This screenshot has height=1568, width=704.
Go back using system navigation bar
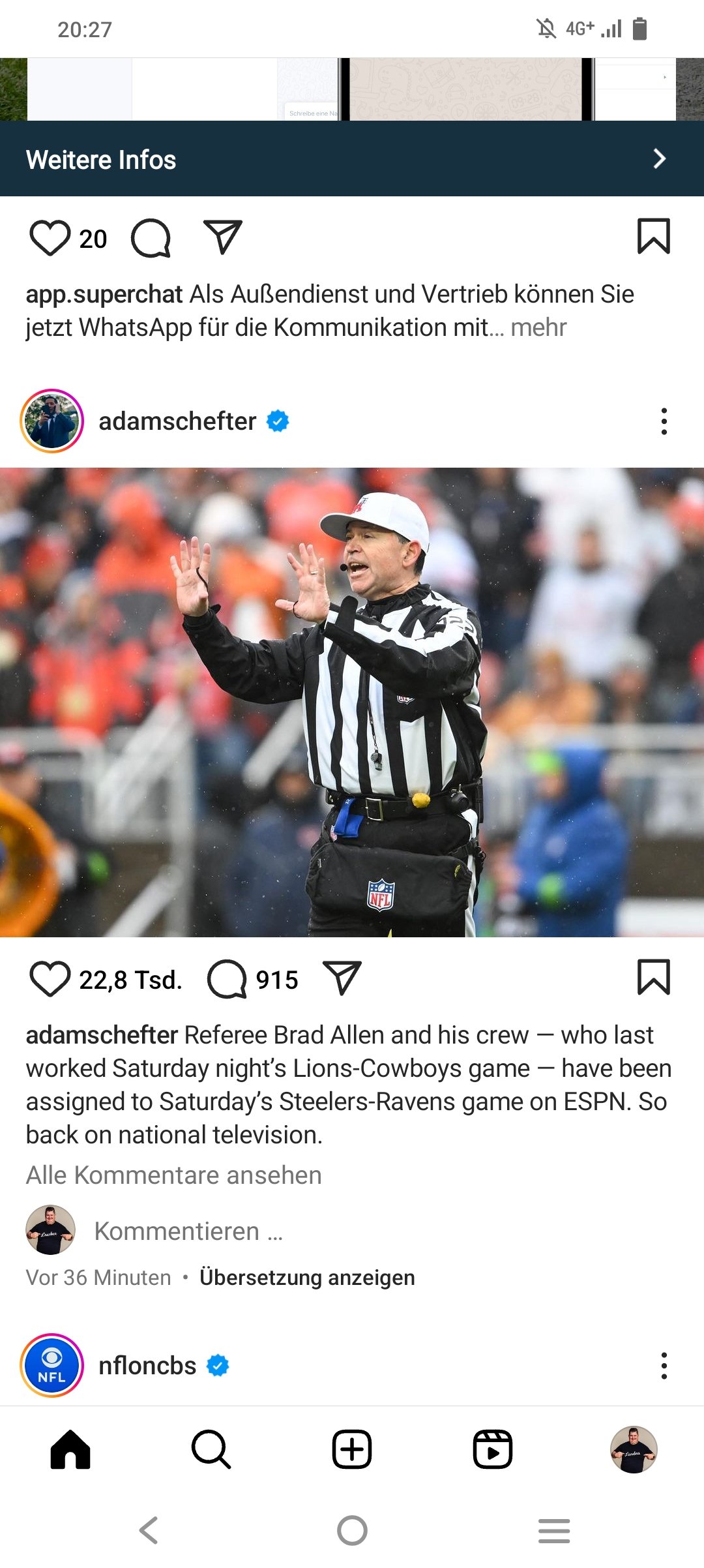click(x=149, y=1530)
